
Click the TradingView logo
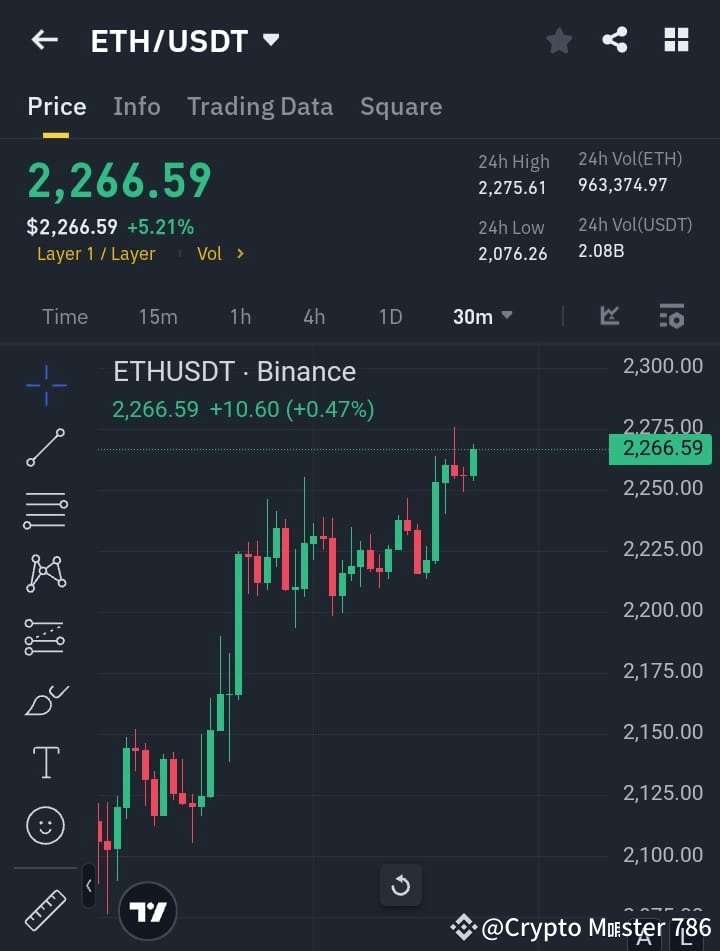(x=147, y=910)
